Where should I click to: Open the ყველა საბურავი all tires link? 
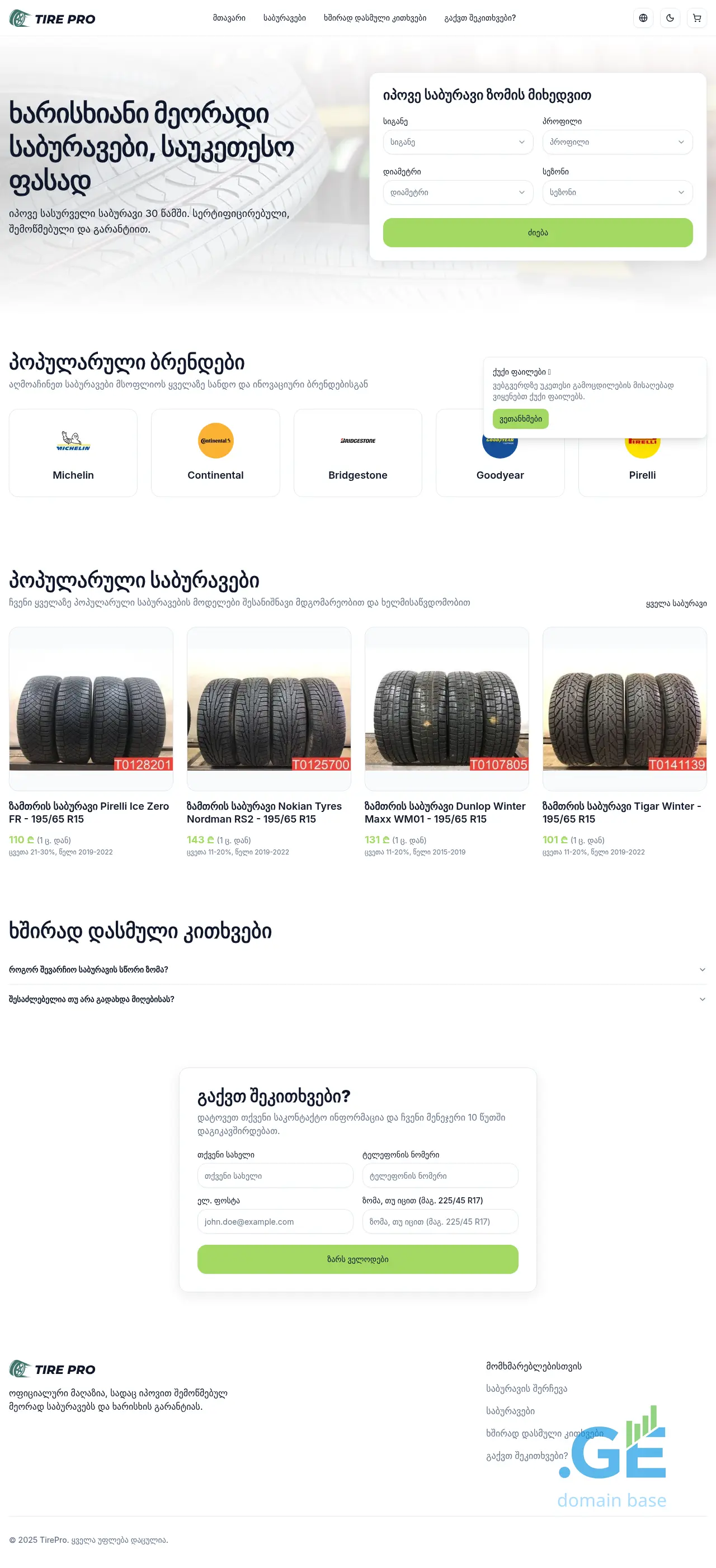coord(676,604)
